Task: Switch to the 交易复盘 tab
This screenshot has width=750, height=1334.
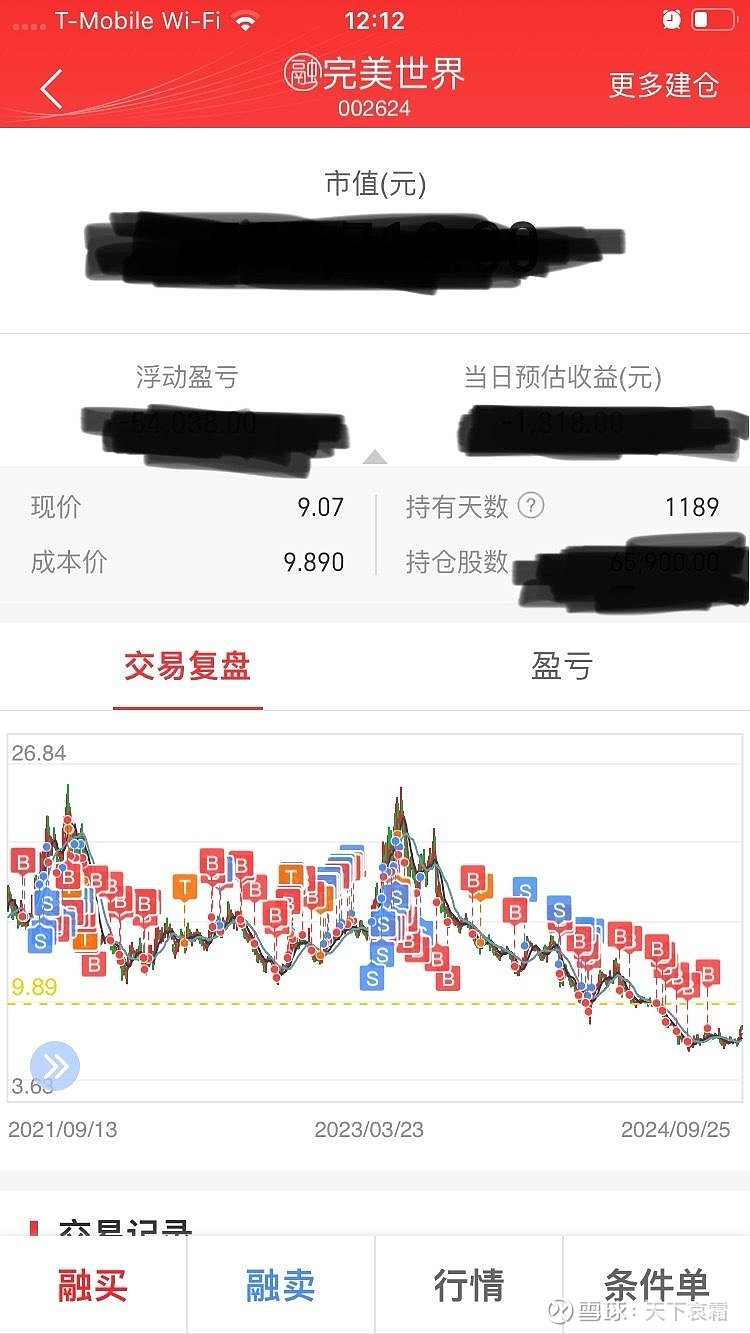Action: click(x=187, y=666)
